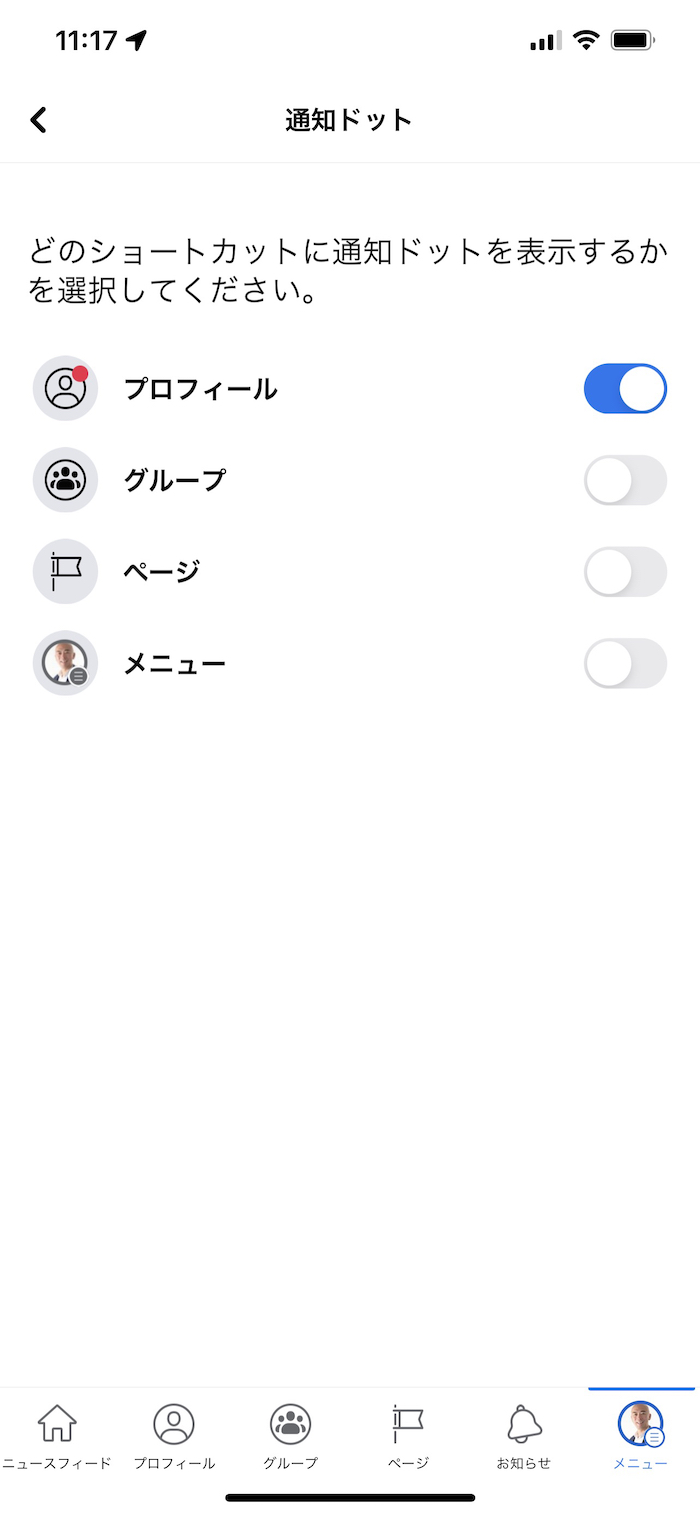Viewport: 700px width, 1515px height.
Task: Switch to the プロフィール tab
Action: point(174,1435)
